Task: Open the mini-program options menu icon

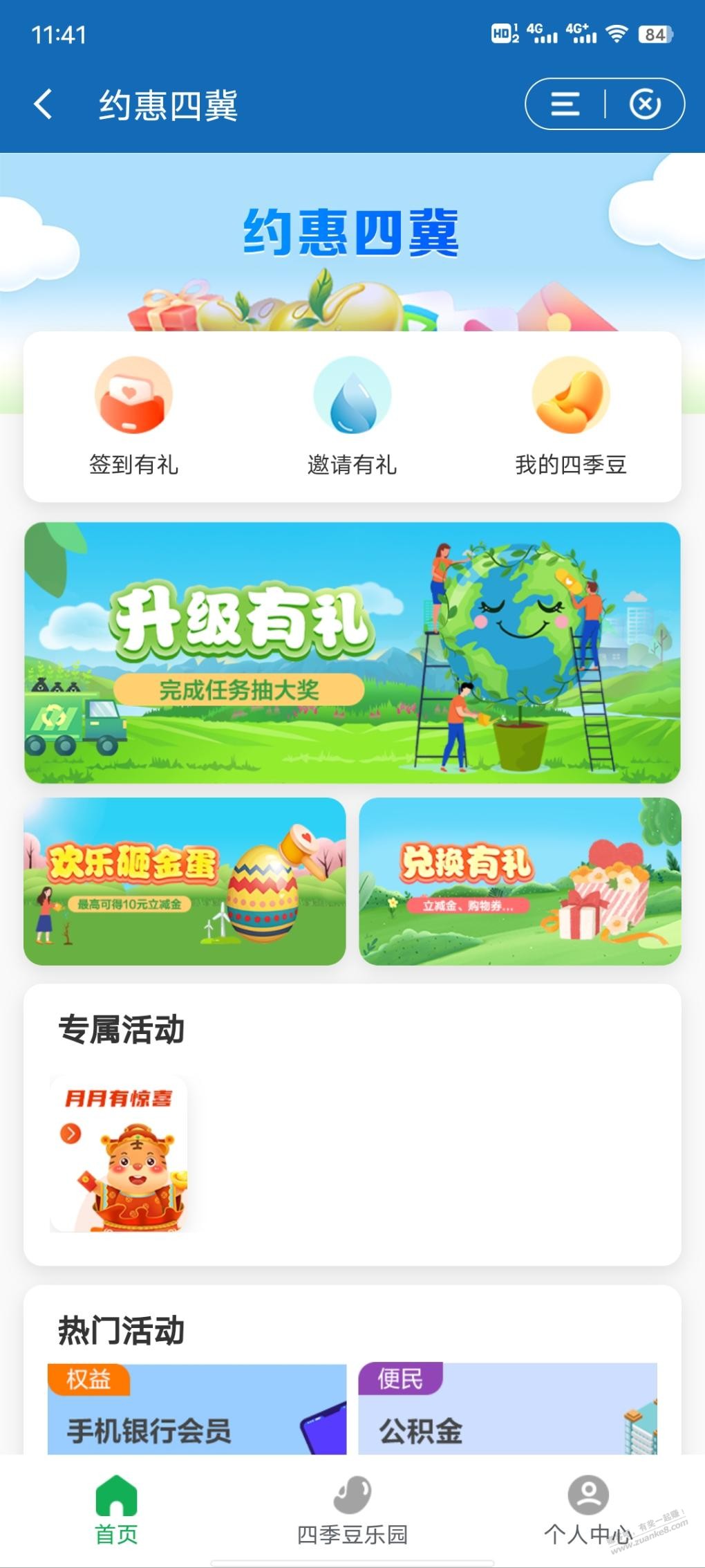Action: click(x=563, y=104)
